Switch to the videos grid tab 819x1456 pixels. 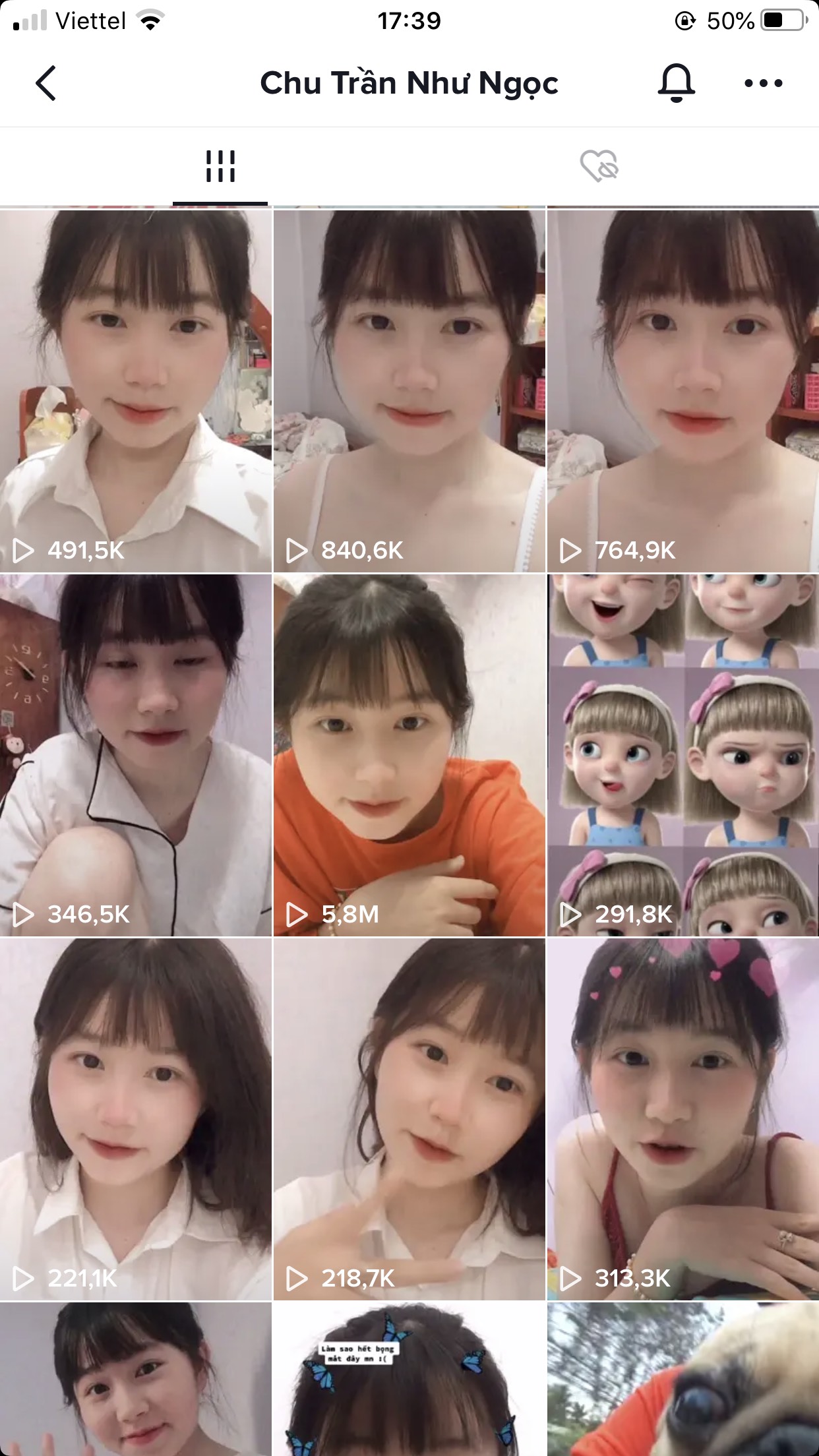tap(220, 166)
